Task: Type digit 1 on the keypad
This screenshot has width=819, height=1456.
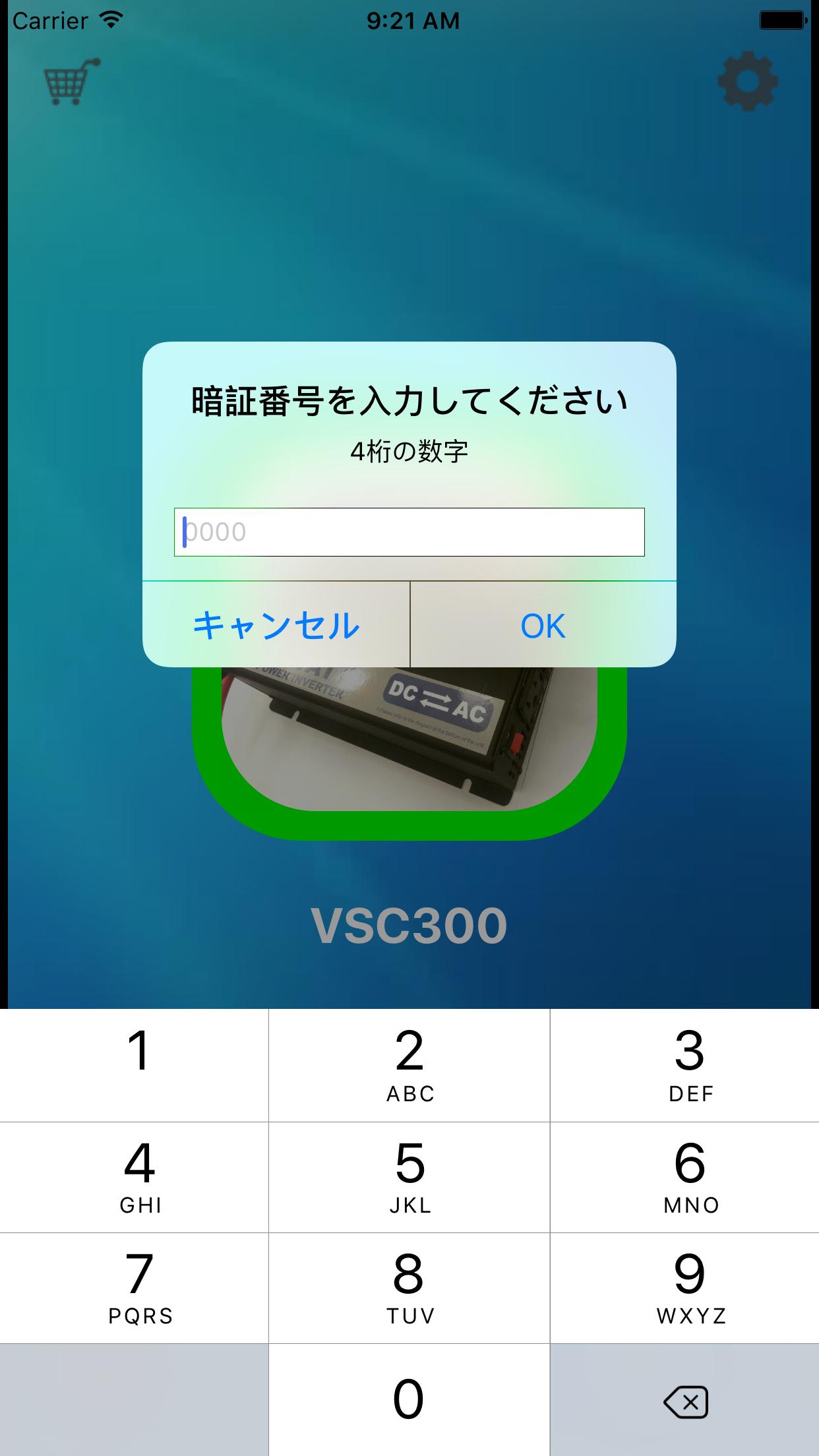Action: 135,1065
